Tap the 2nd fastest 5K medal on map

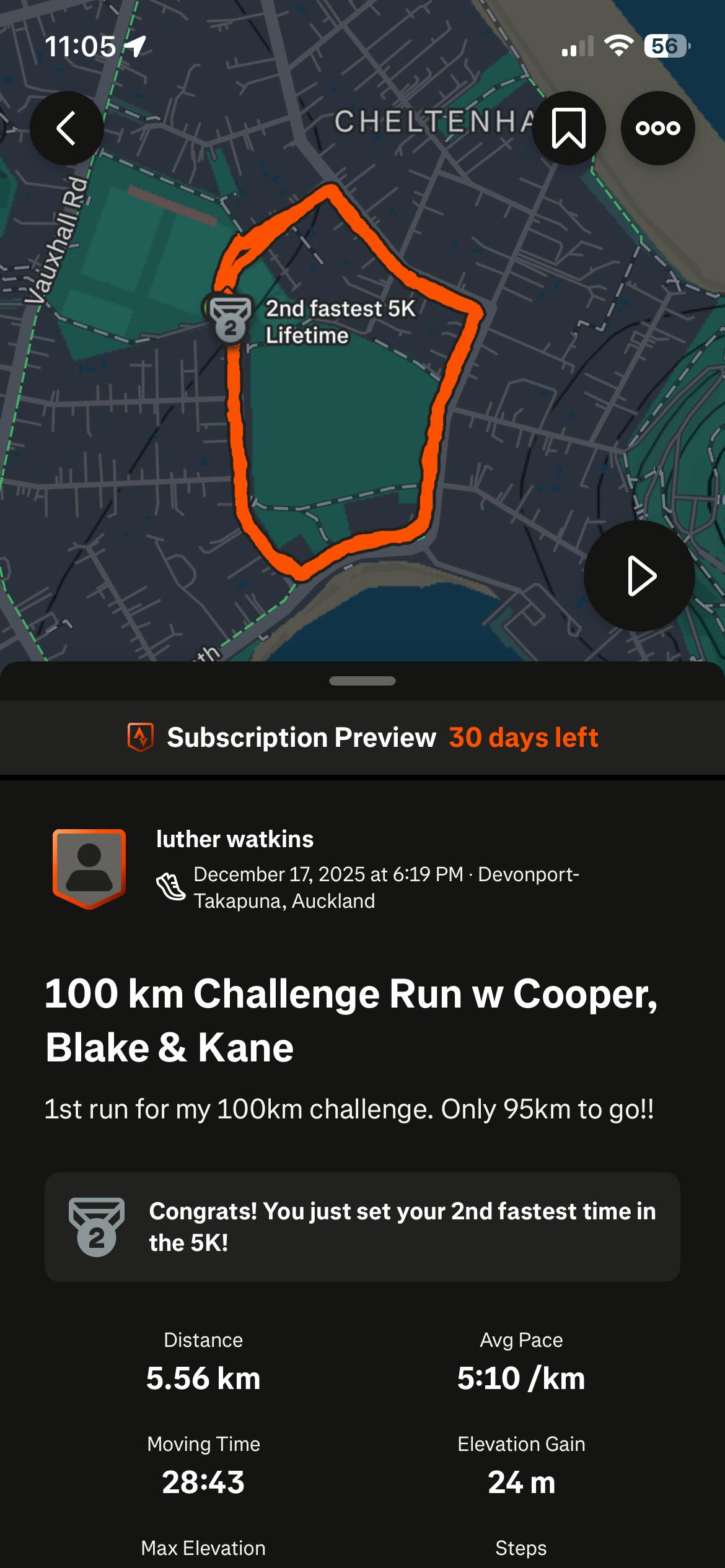(230, 318)
